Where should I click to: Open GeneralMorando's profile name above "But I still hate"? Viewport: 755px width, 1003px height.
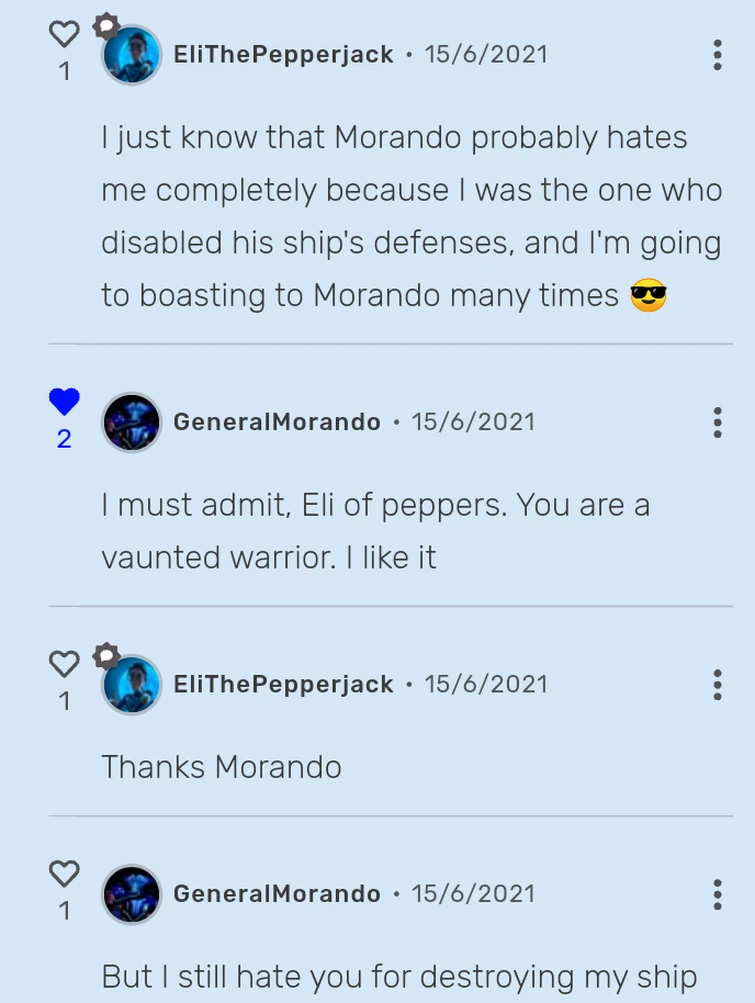click(277, 895)
